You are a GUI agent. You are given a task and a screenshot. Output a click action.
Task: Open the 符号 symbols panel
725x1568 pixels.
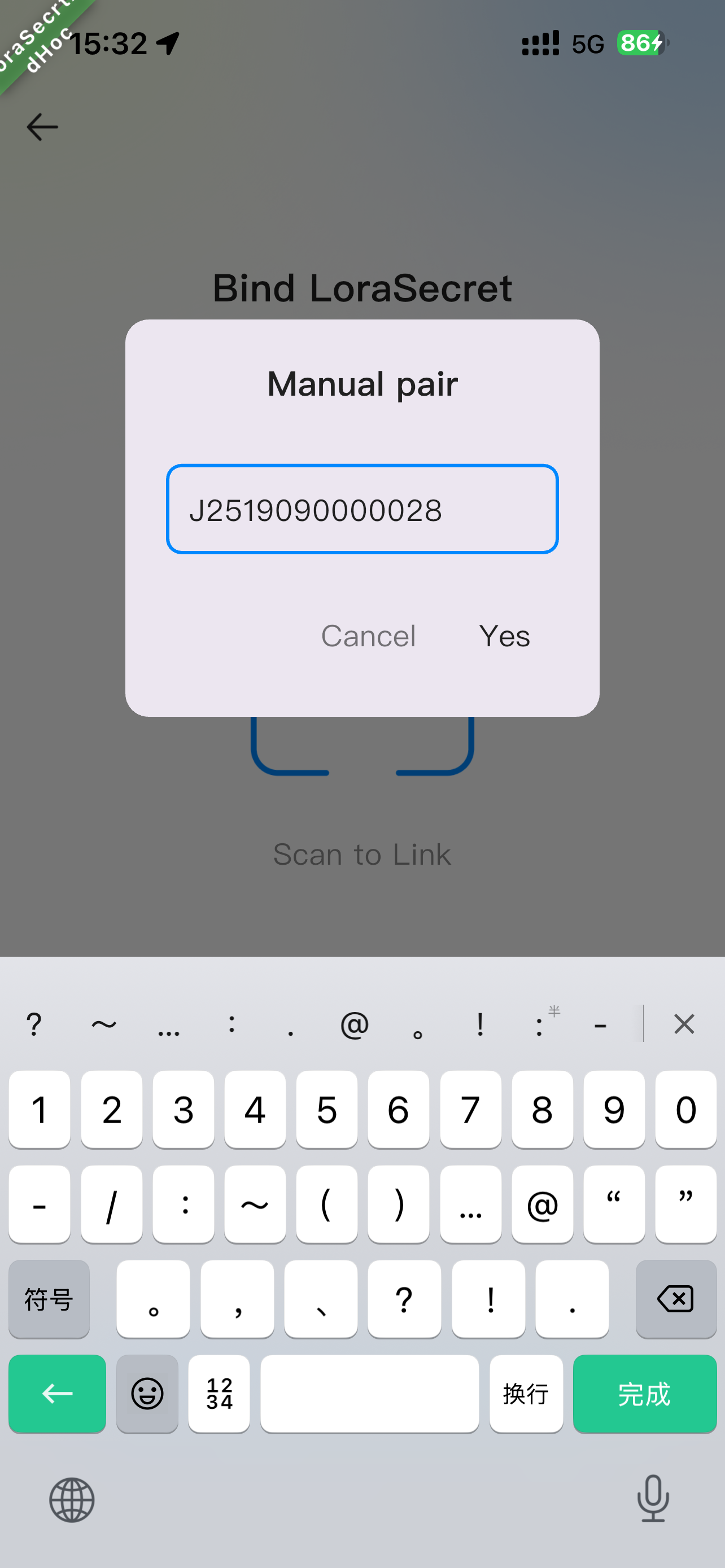[49, 1298]
